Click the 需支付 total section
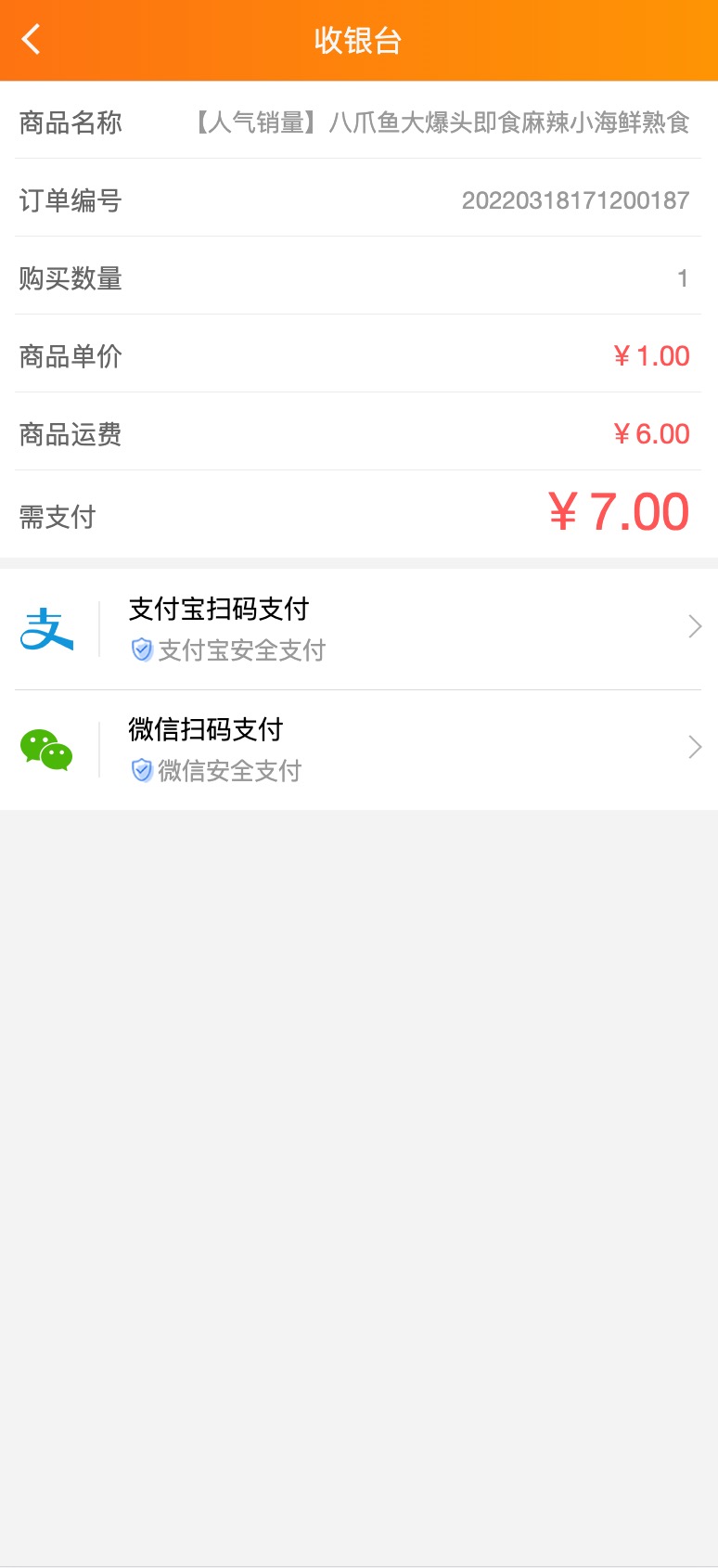Screen dimensions: 718x1568 [359, 513]
